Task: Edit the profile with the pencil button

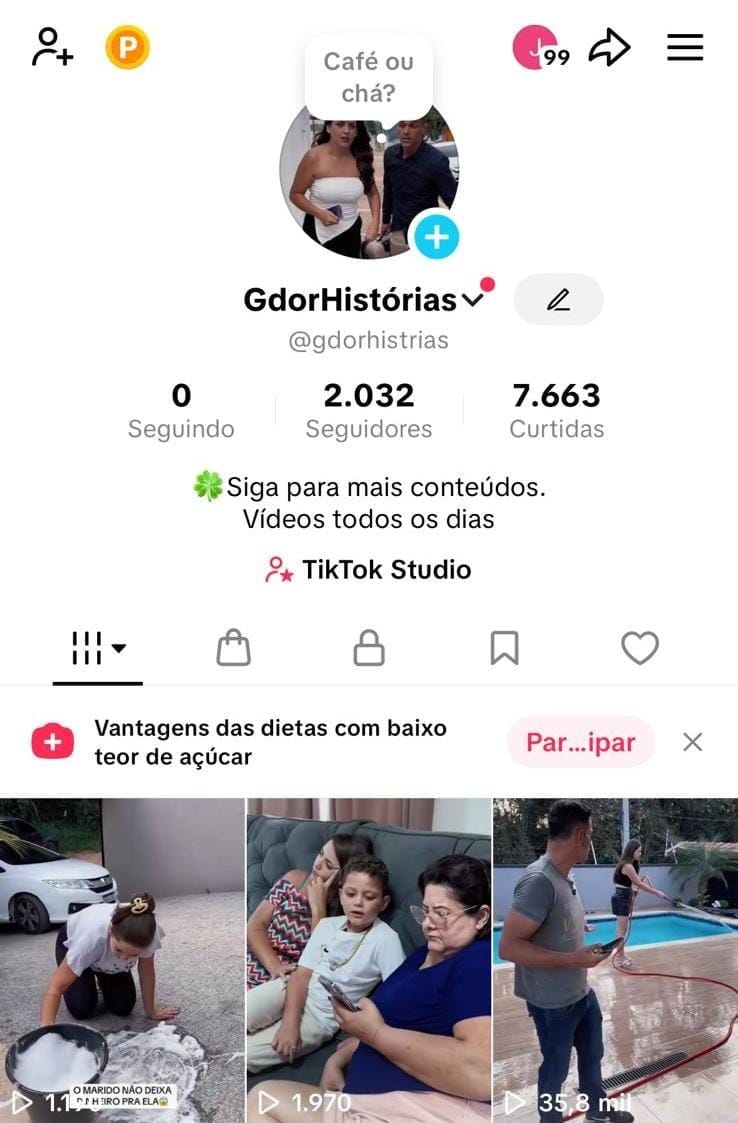Action: tap(558, 299)
